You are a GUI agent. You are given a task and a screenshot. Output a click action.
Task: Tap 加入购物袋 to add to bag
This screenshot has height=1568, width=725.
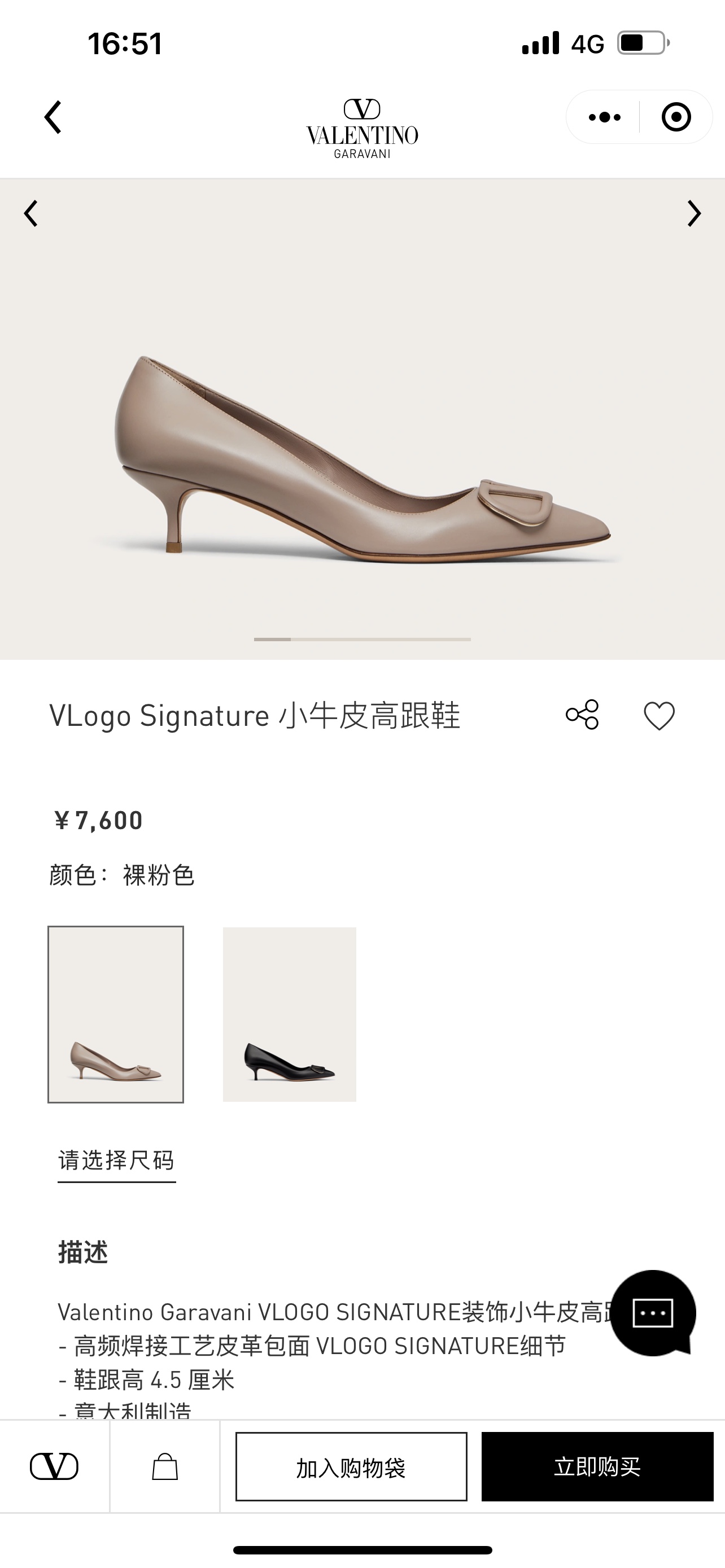click(x=351, y=1467)
